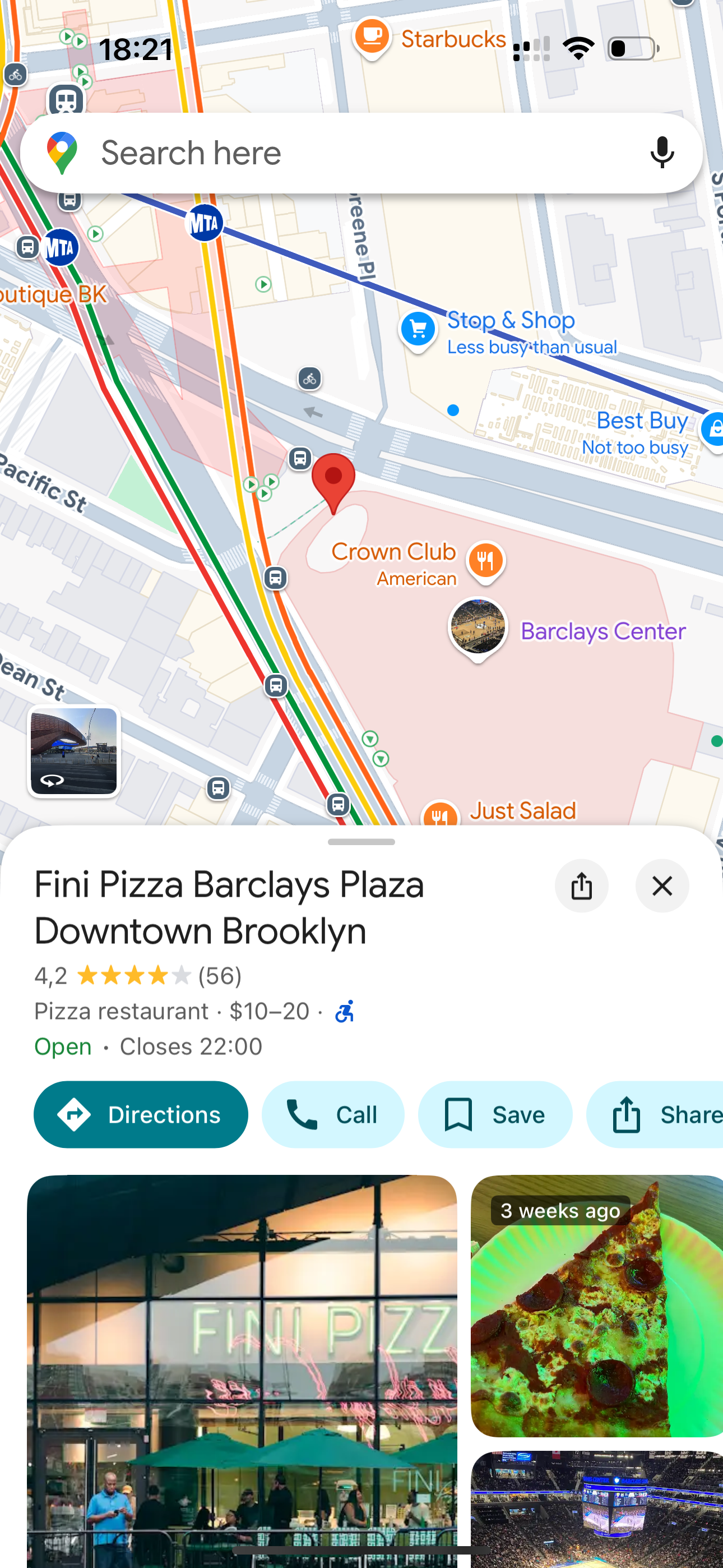The image size is (723, 1568).
Task: Tap the Just Salad restaurant pin
Action: click(439, 814)
